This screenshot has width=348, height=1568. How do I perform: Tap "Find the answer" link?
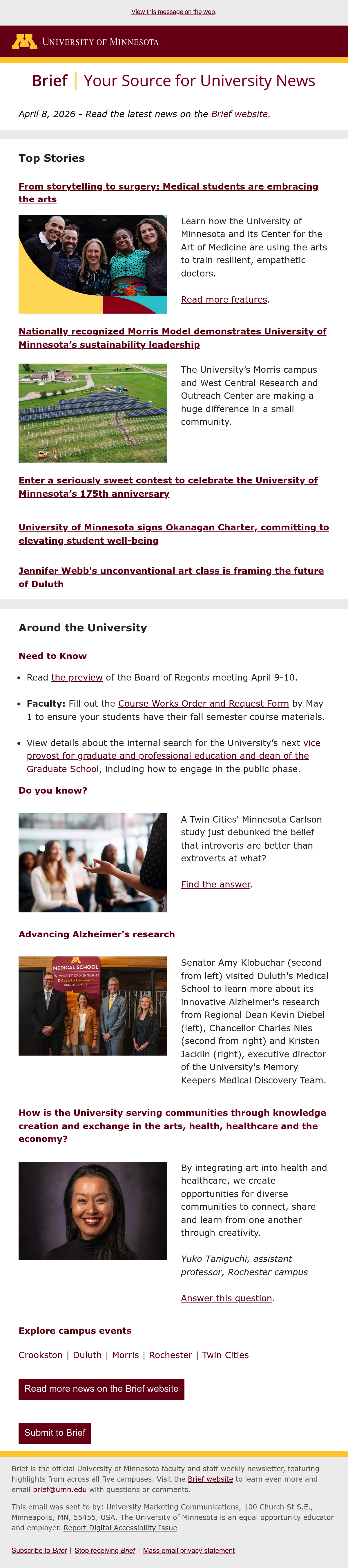tap(216, 885)
